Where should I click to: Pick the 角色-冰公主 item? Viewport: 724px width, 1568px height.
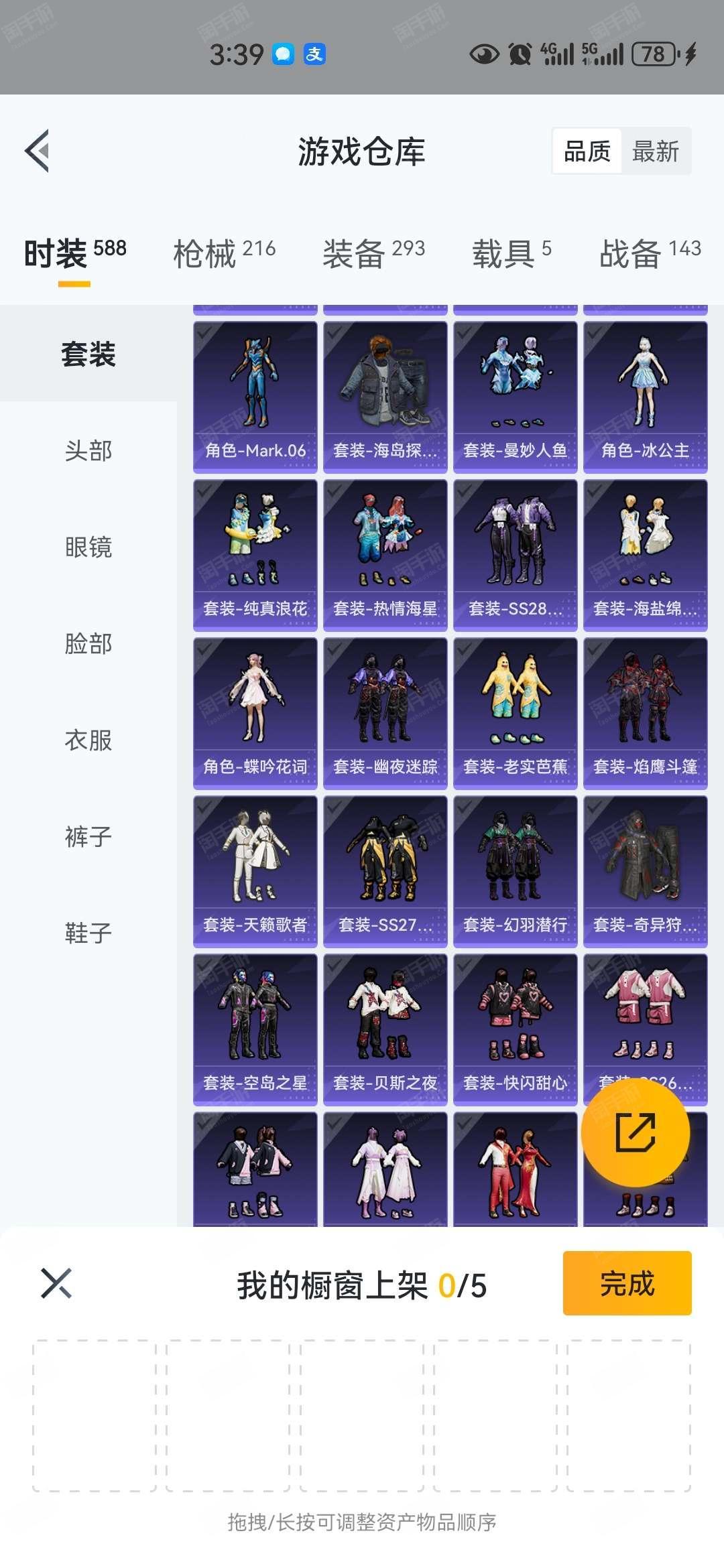click(x=646, y=397)
